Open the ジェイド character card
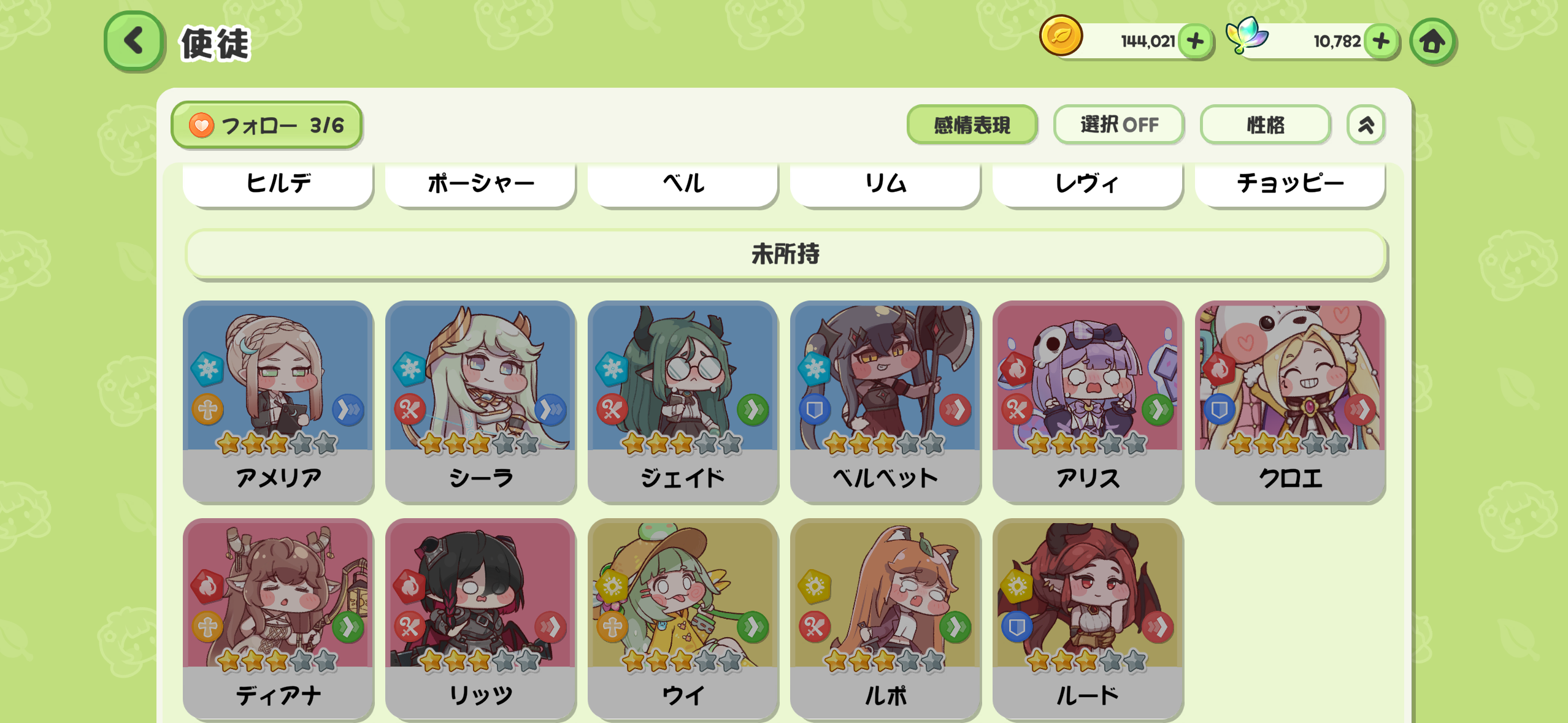Image resolution: width=1568 pixels, height=723 pixels. pos(683,402)
